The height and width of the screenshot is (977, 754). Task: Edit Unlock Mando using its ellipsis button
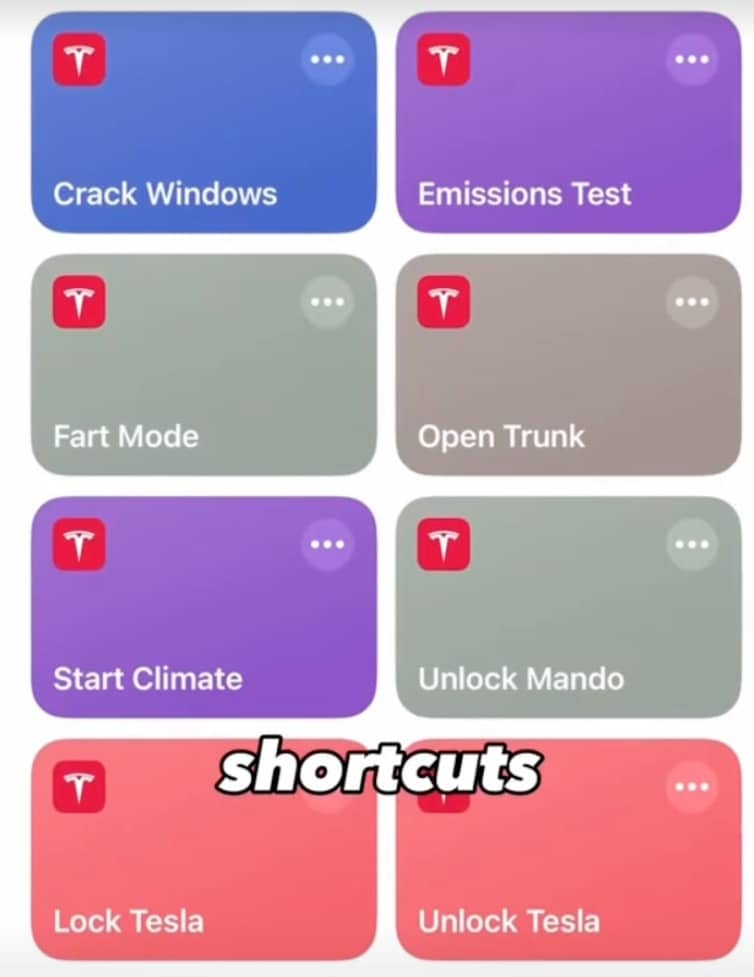pyautogui.click(x=692, y=545)
